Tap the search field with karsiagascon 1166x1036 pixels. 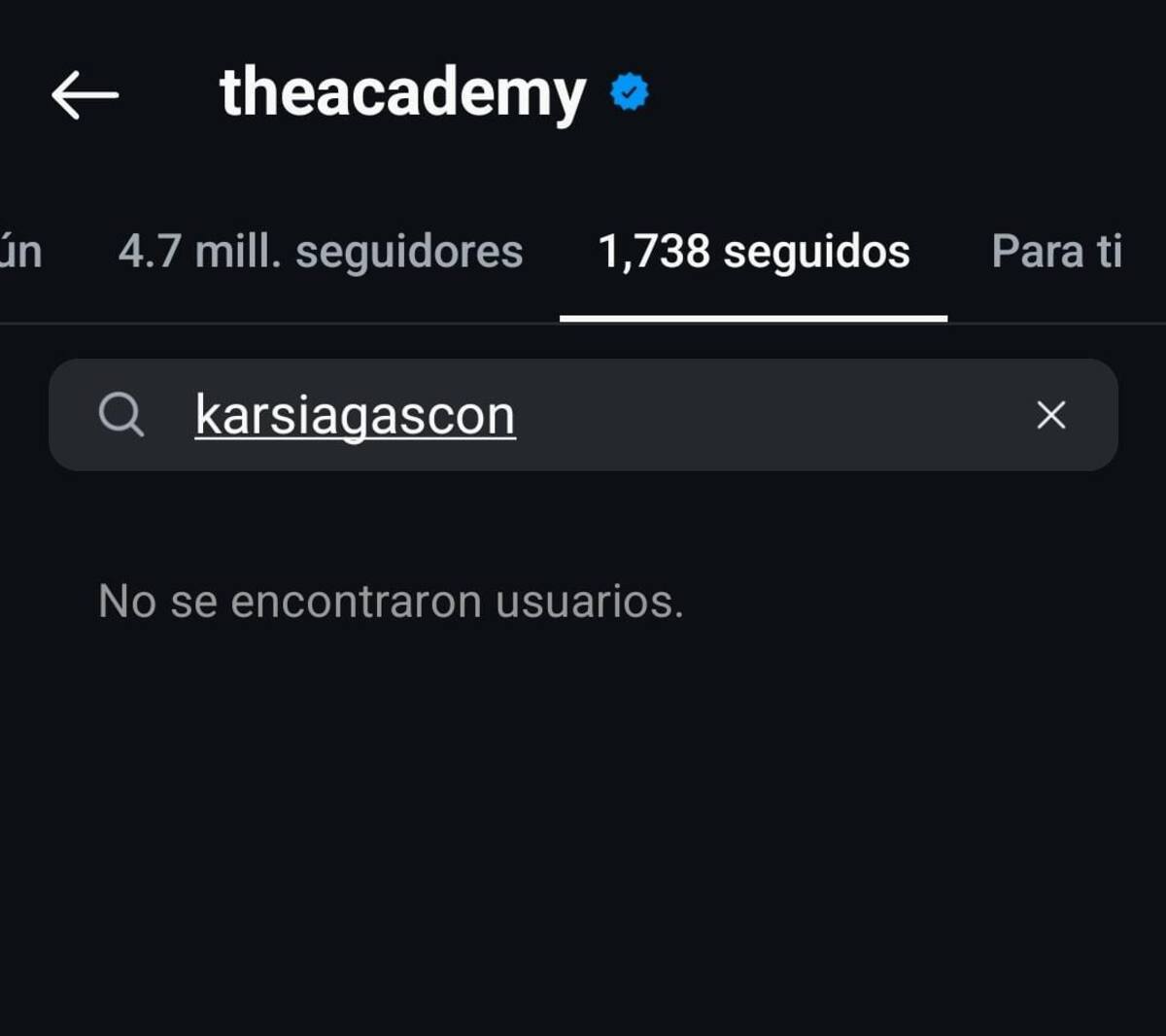[x=583, y=415]
